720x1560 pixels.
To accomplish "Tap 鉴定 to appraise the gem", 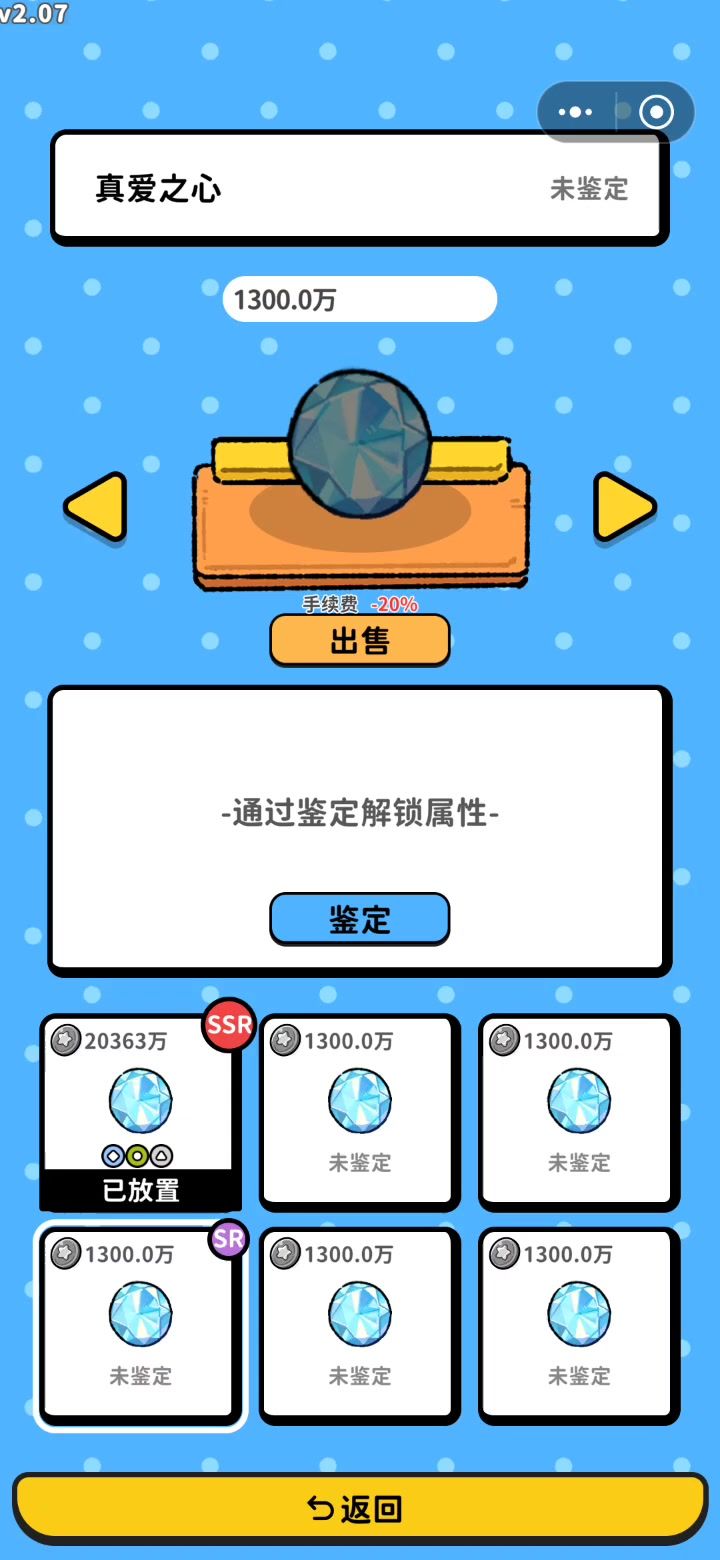I will (360, 919).
